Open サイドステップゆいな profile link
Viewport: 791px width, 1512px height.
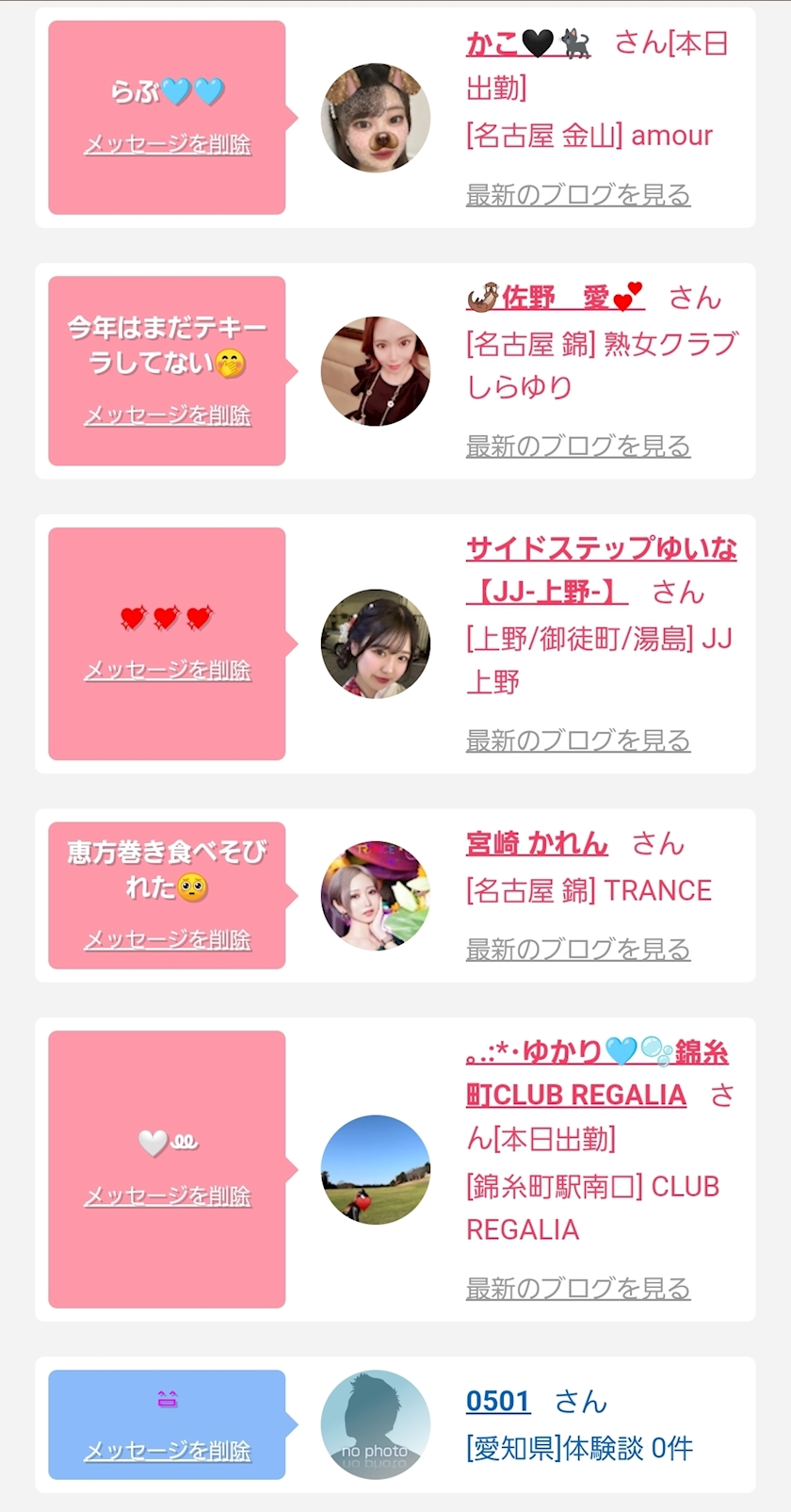601,570
